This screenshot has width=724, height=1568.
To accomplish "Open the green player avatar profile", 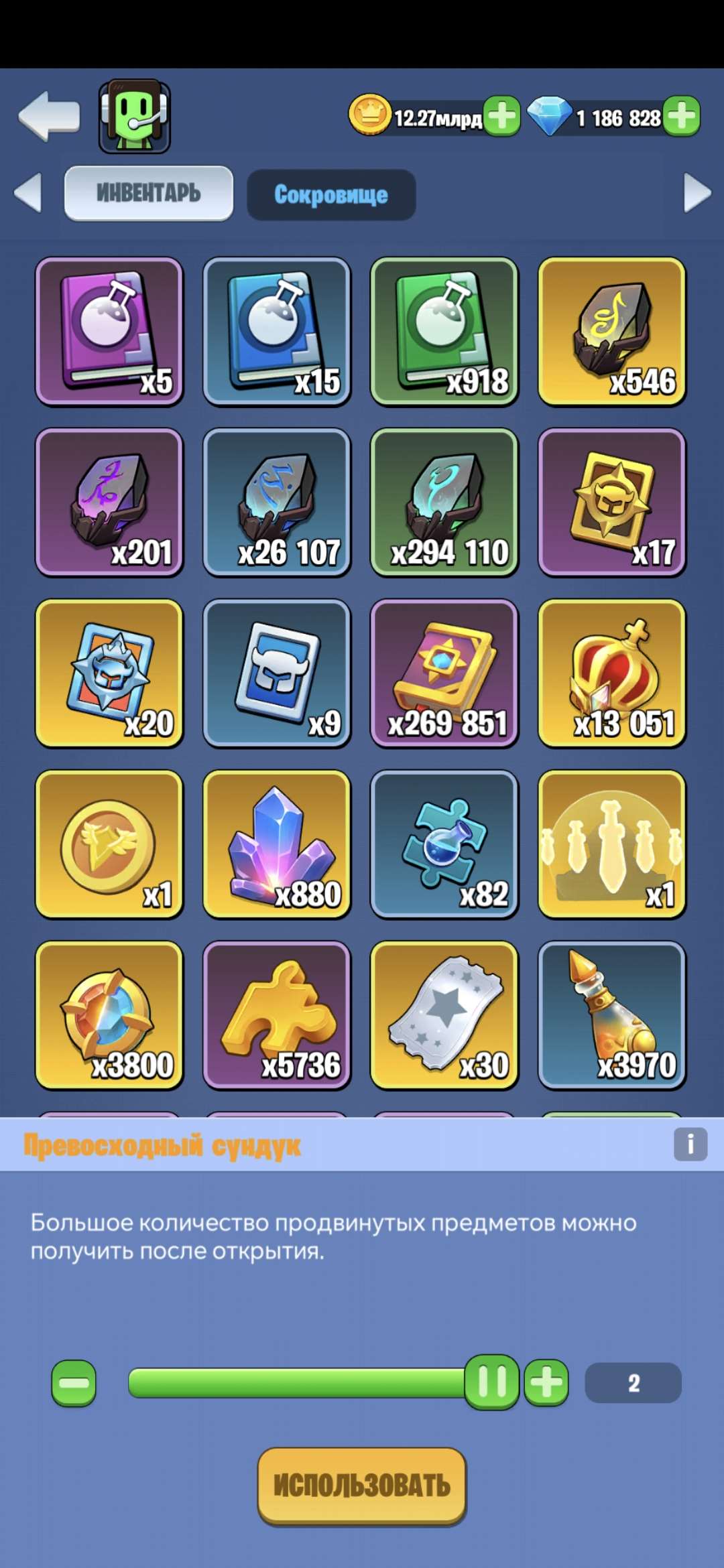I will [x=134, y=117].
